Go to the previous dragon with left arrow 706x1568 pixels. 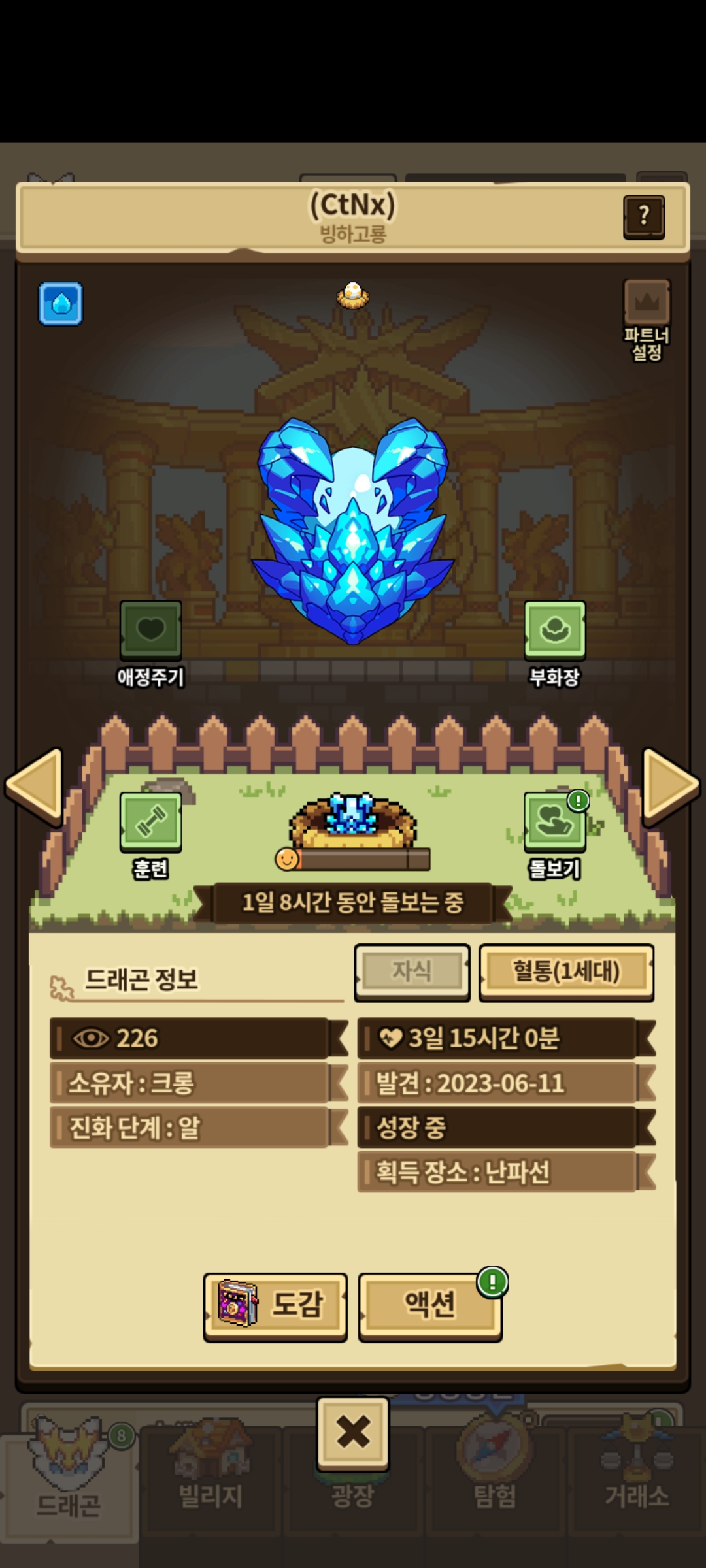click(34, 786)
